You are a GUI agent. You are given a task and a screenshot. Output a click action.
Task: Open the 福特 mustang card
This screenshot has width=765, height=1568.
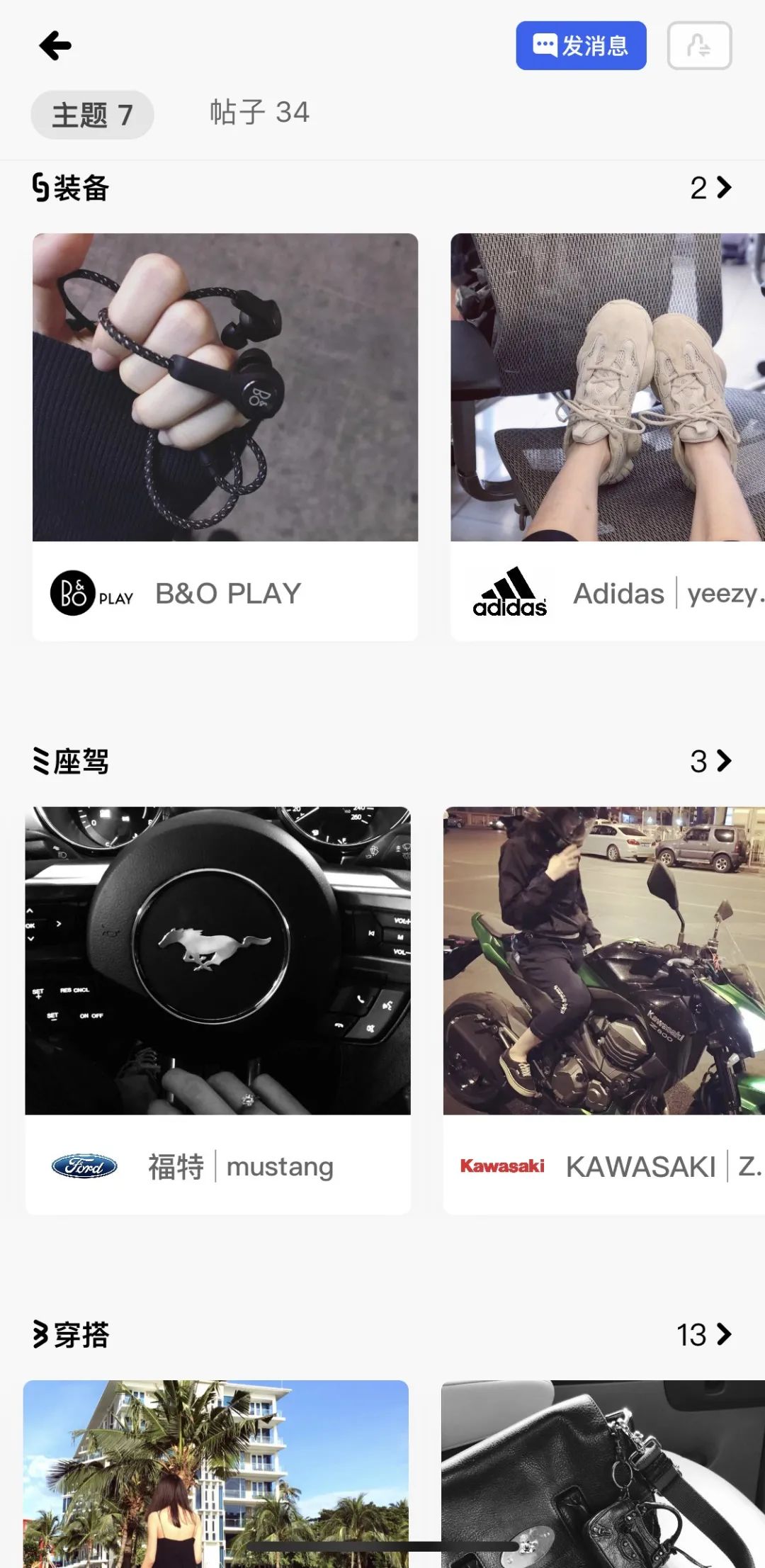pyautogui.click(x=217, y=1010)
